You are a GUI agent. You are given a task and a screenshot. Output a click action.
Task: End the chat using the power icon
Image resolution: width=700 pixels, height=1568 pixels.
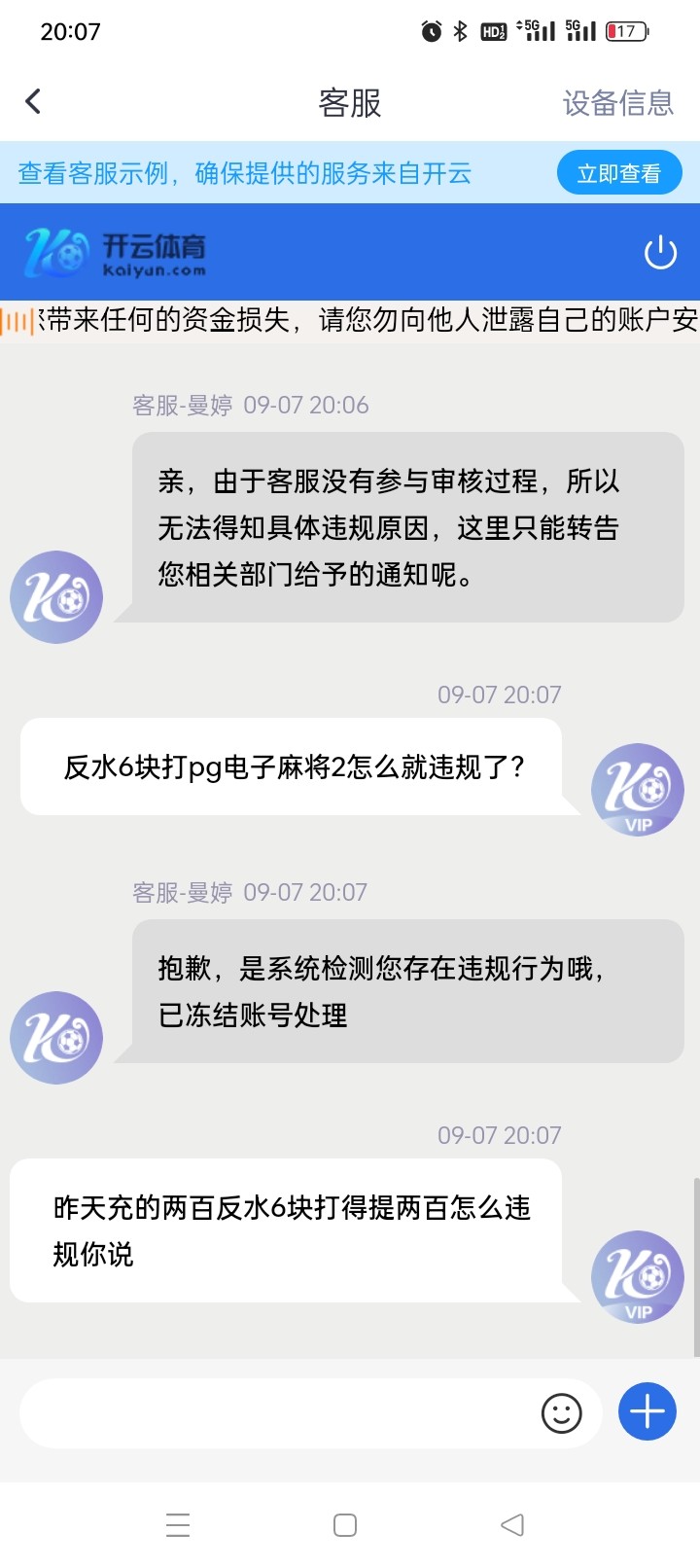coord(660,253)
